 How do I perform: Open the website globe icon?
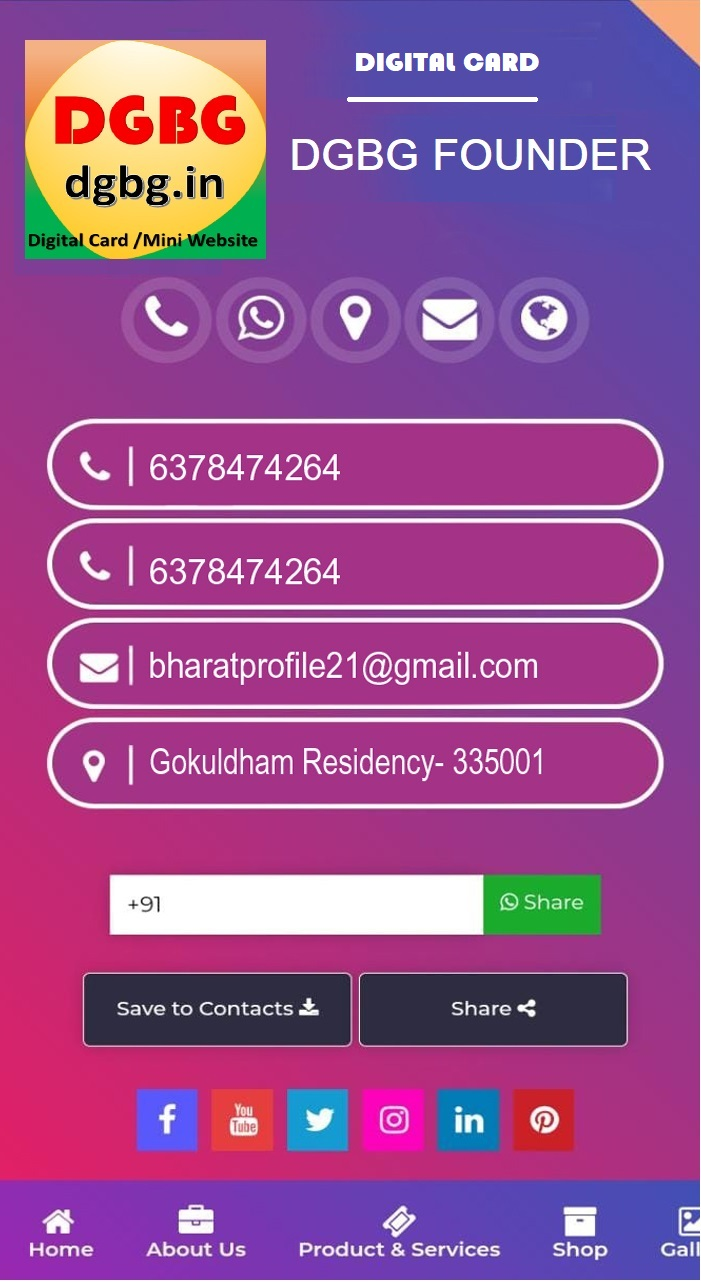pyautogui.click(x=544, y=320)
